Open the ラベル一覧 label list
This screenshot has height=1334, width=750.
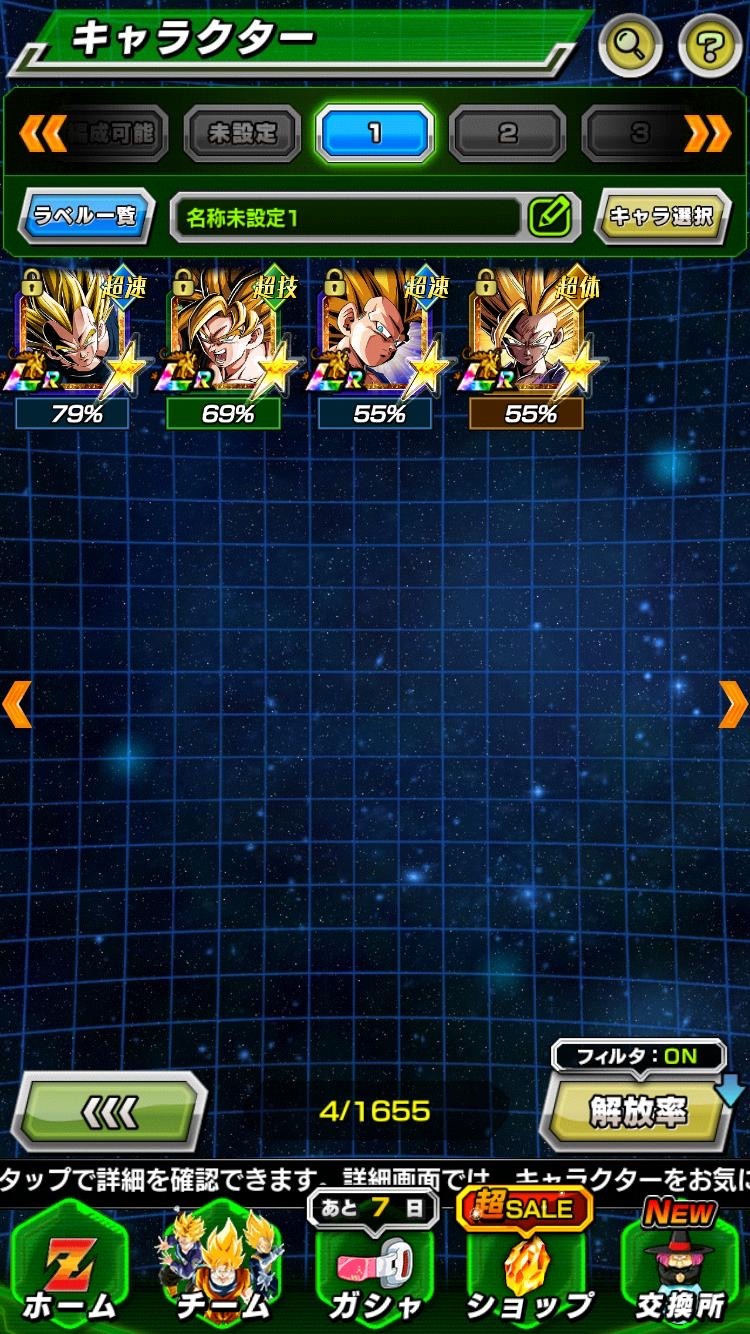87,216
